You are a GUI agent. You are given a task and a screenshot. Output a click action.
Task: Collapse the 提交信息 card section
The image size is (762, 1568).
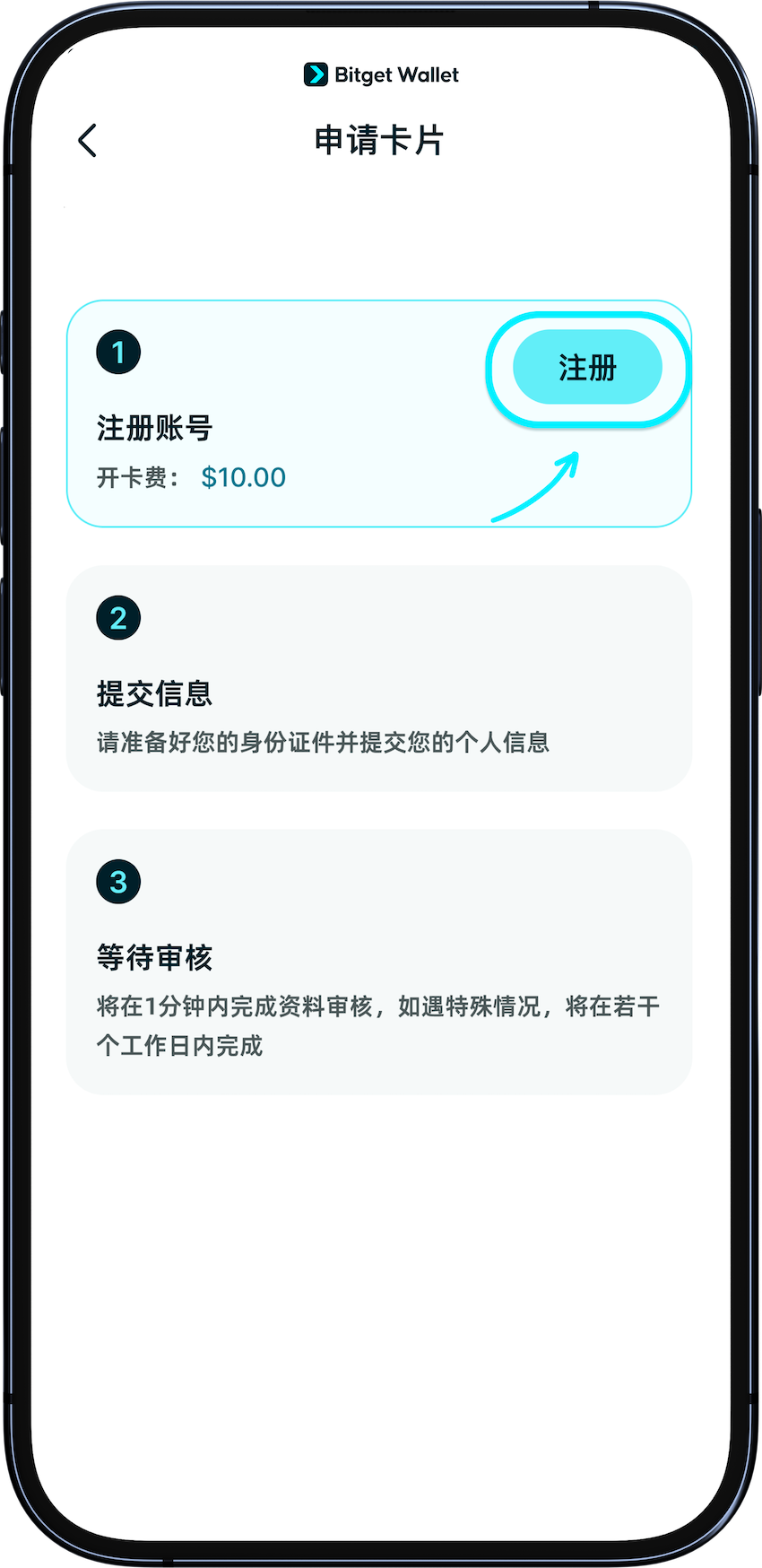pos(378,677)
